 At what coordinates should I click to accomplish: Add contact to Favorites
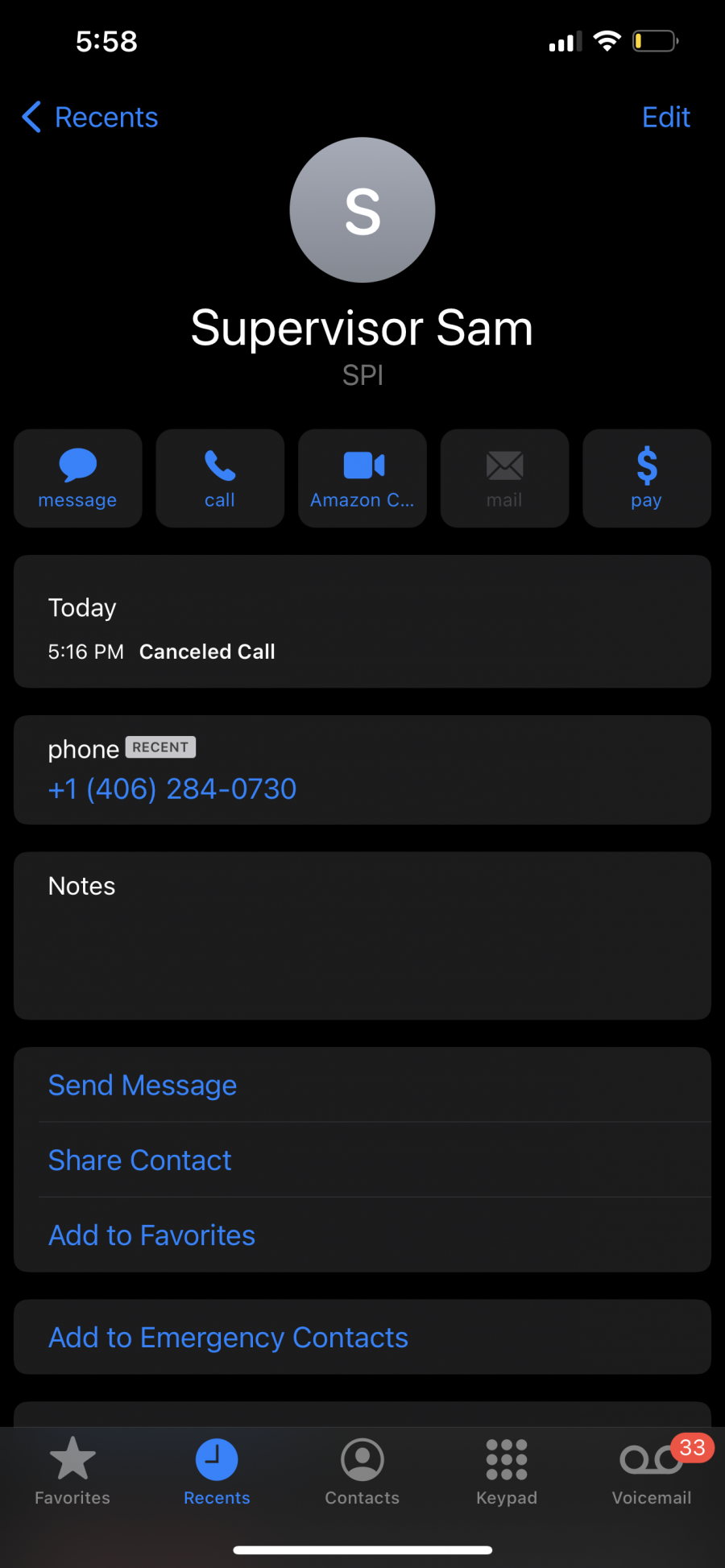point(362,1235)
